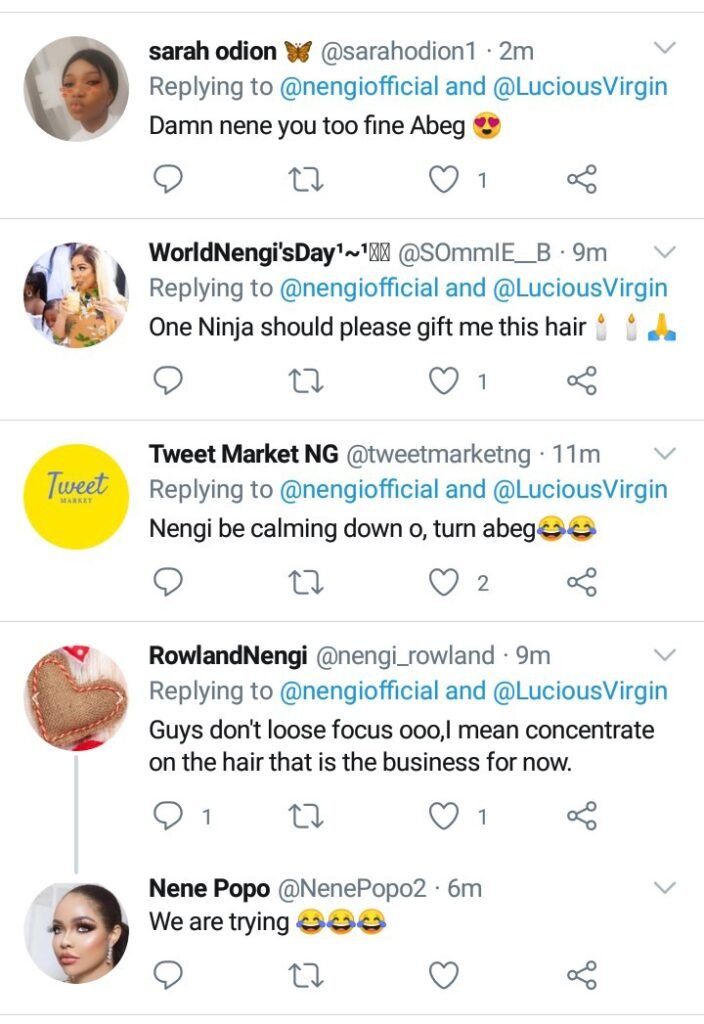Like Nene Popo's reply
This screenshot has height=1024, width=704.
click(x=443, y=974)
